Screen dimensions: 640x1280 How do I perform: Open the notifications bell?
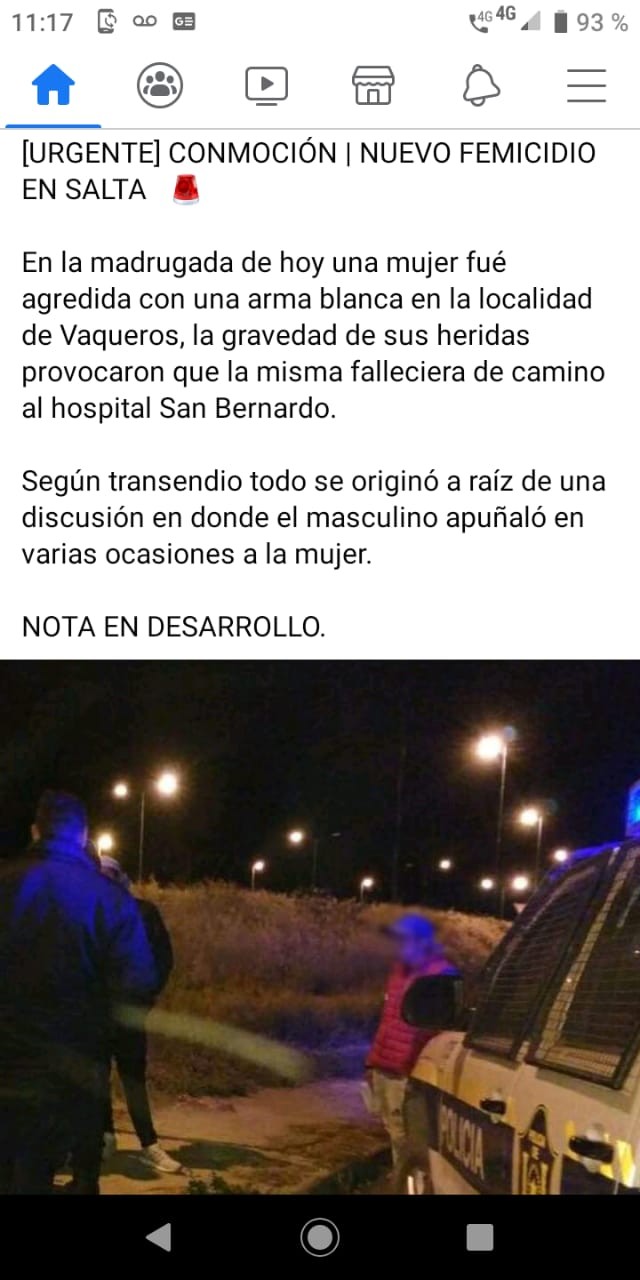click(481, 85)
